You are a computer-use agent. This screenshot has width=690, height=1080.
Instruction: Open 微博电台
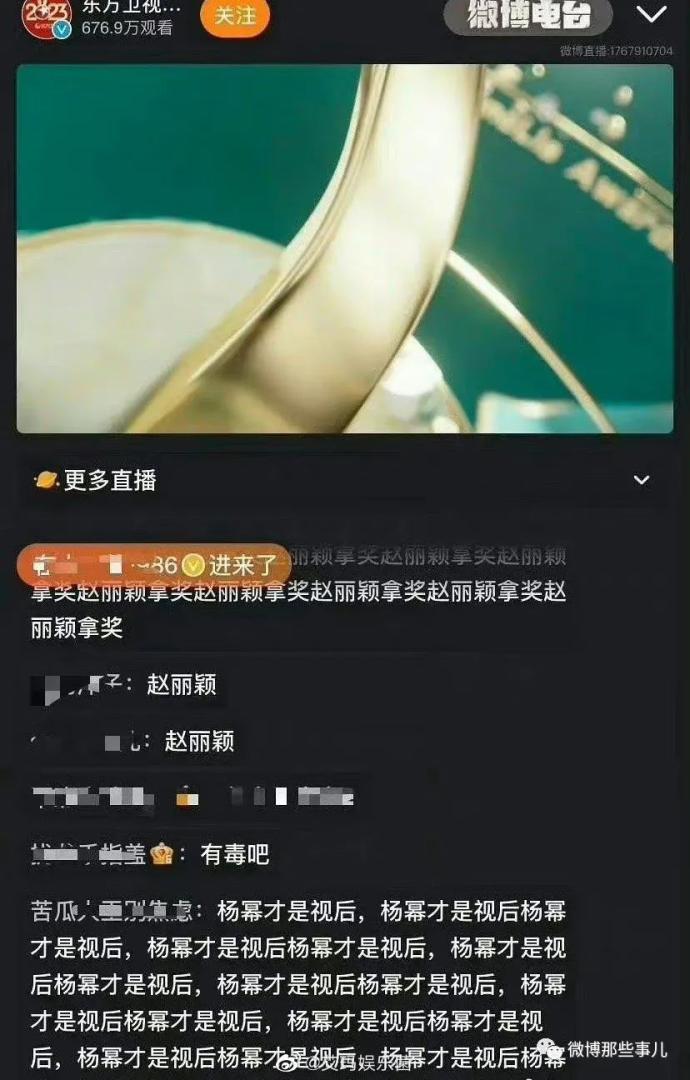coord(528,16)
